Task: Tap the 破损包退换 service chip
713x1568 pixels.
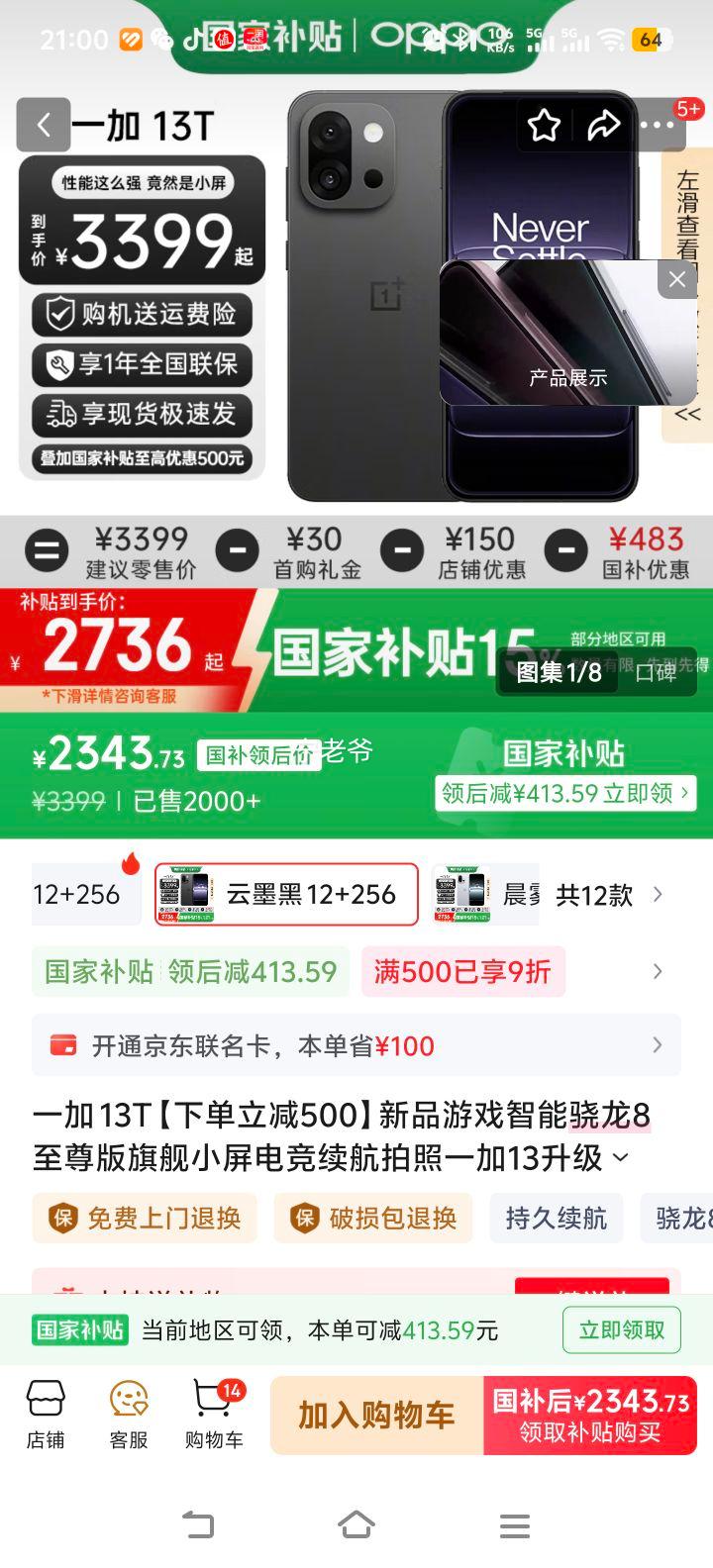Action: (x=374, y=1218)
